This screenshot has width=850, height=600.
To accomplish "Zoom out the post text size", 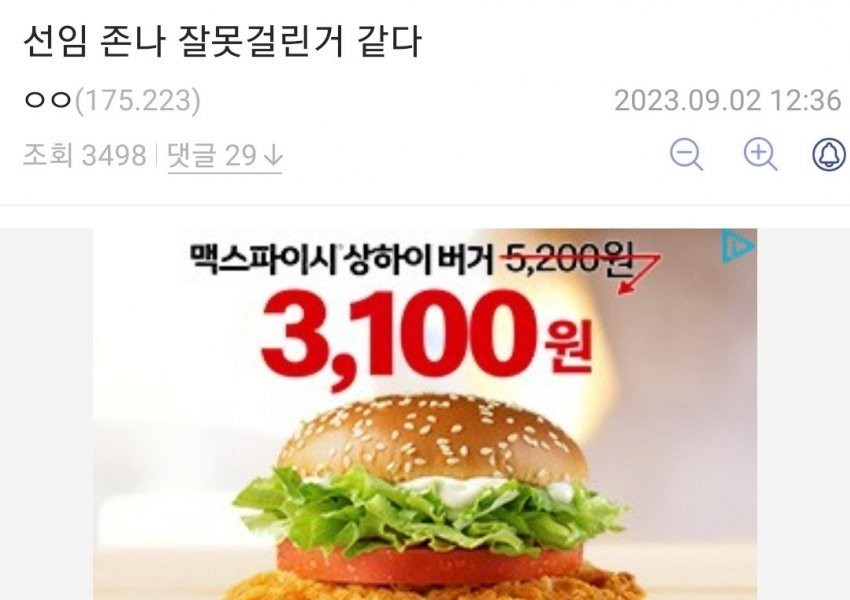I will tap(686, 155).
